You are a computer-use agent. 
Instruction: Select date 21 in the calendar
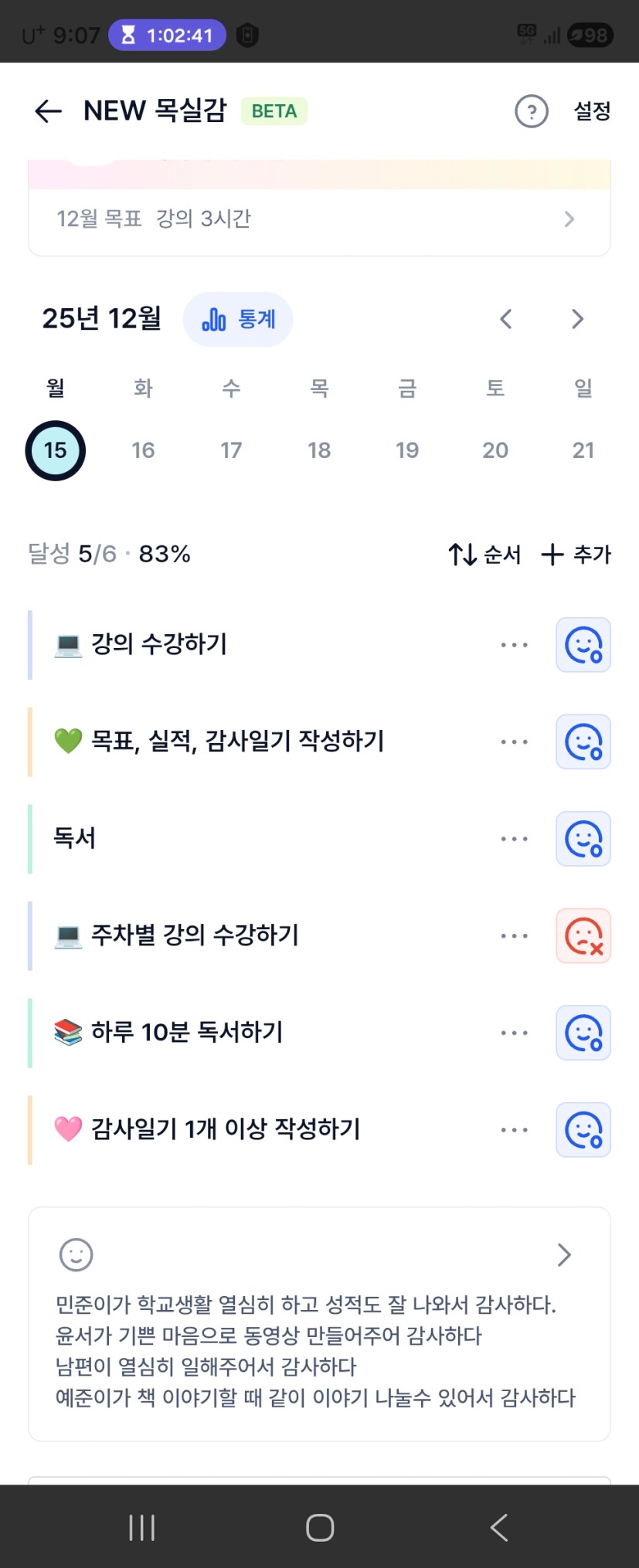(x=583, y=450)
